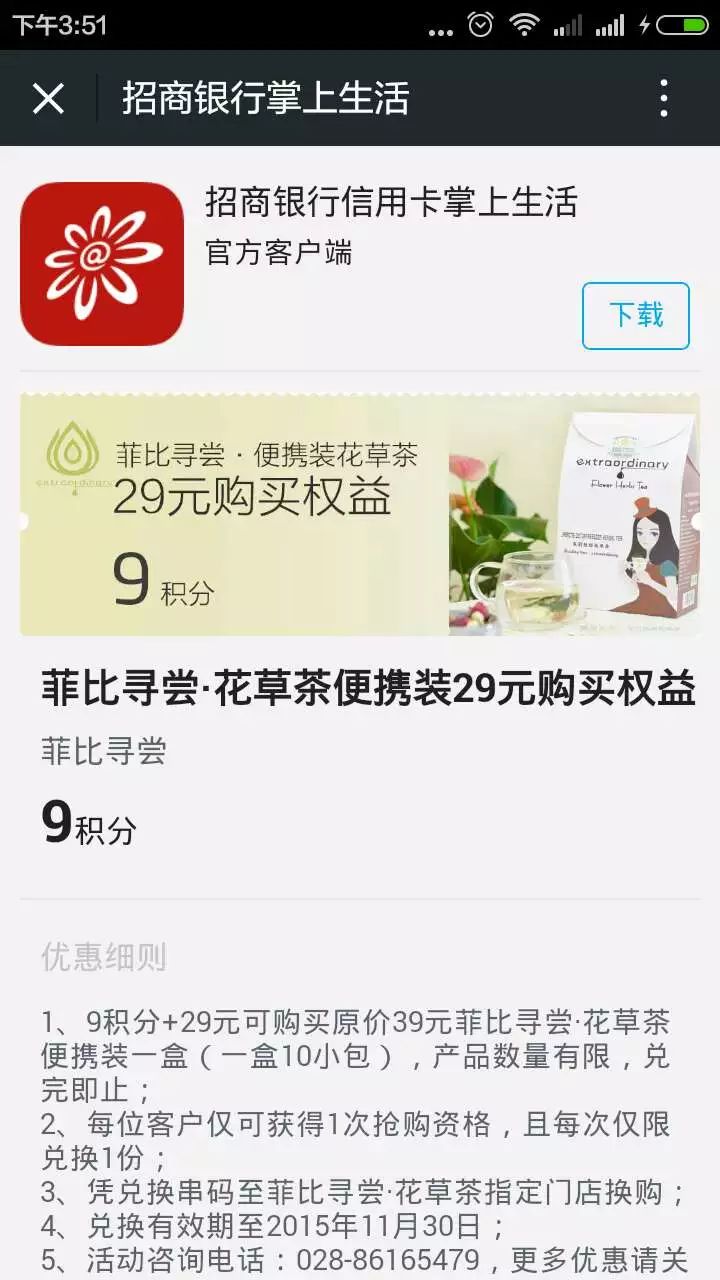Open the three-dot overflow menu
Image resolution: width=720 pixels, height=1280 pixels.
point(664,99)
